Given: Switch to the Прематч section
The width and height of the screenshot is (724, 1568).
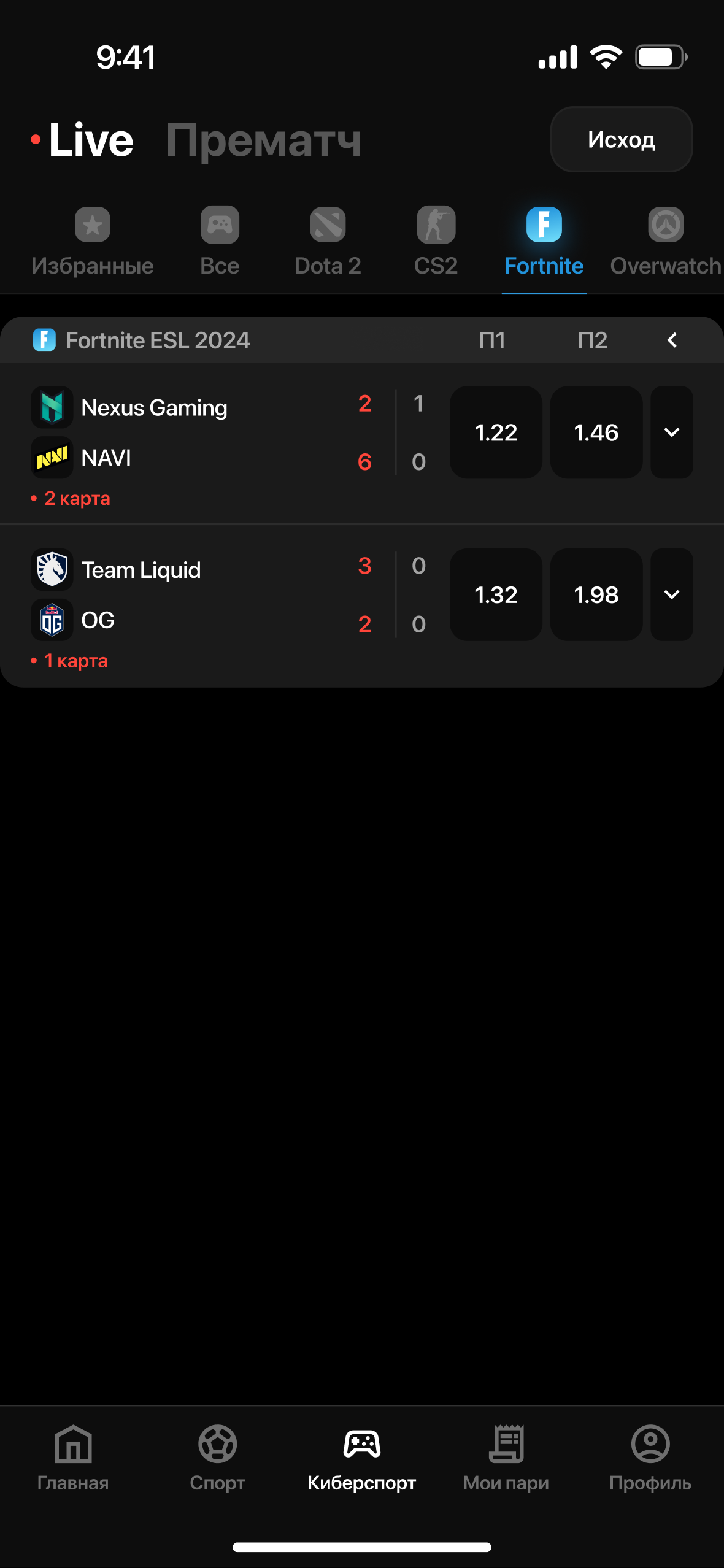Looking at the screenshot, I should pyautogui.click(x=264, y=140).
